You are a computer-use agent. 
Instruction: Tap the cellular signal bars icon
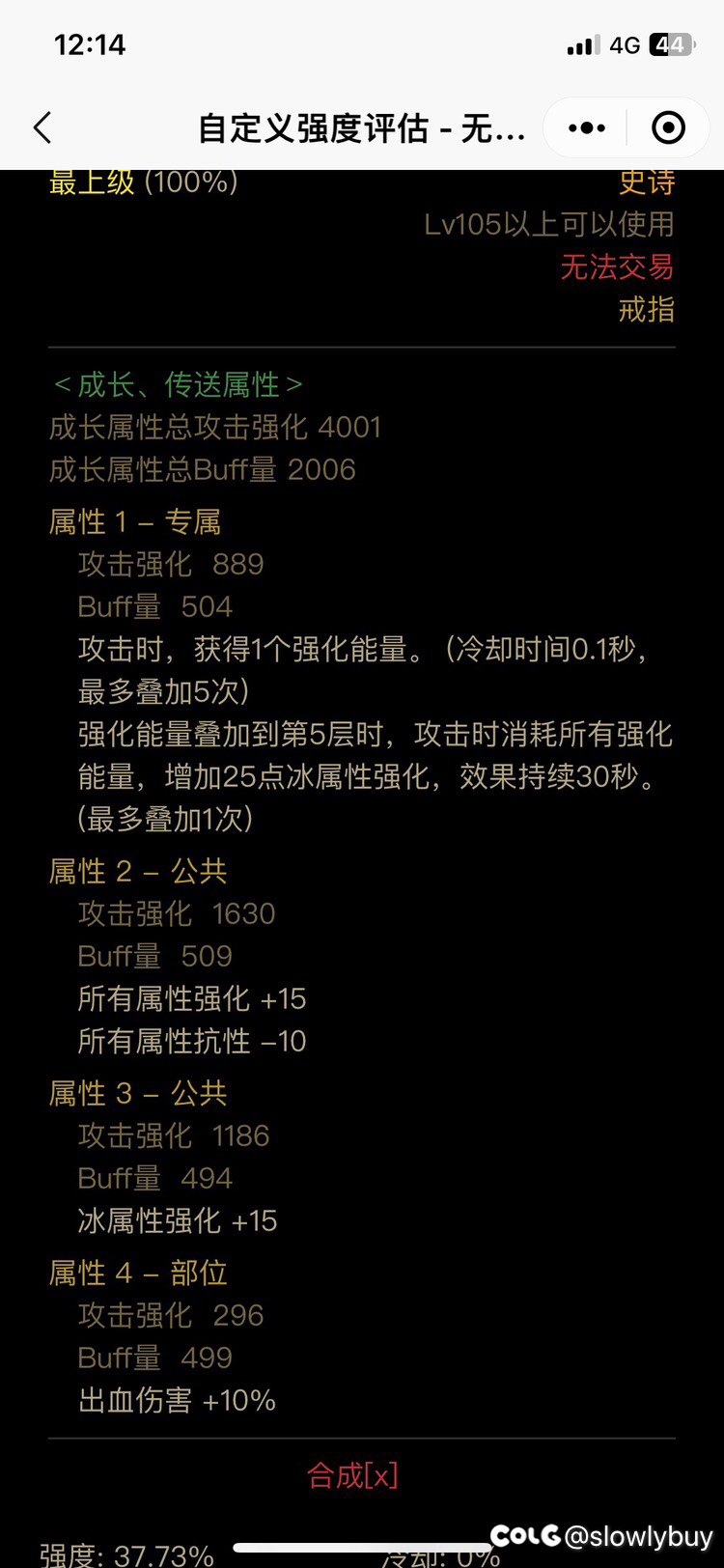(584, 43)
